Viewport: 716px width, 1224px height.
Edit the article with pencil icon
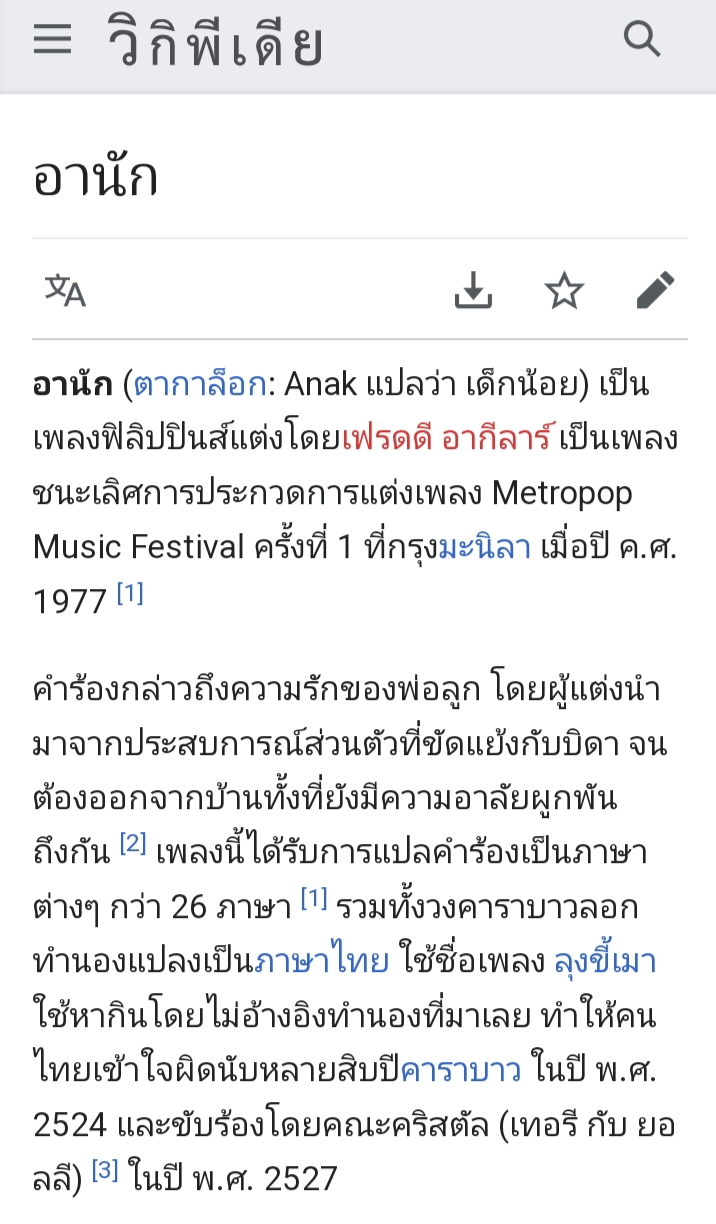click(655, 291)
